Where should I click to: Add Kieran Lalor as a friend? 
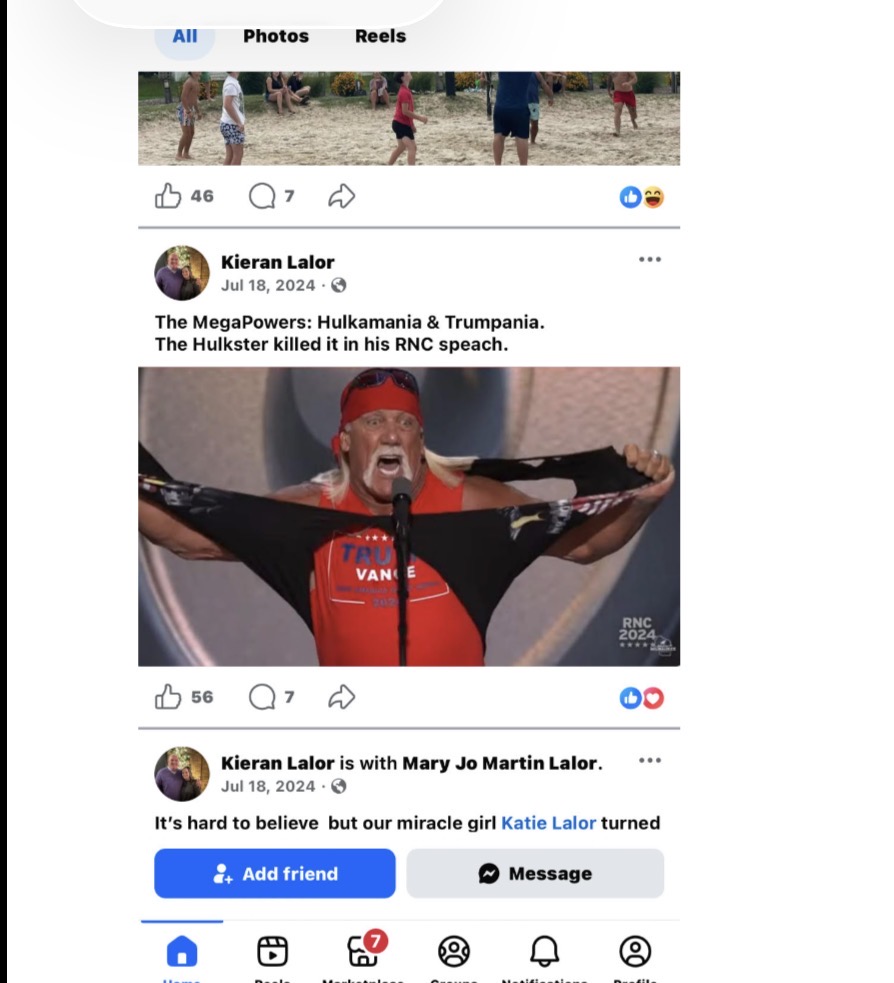point(275,873)
